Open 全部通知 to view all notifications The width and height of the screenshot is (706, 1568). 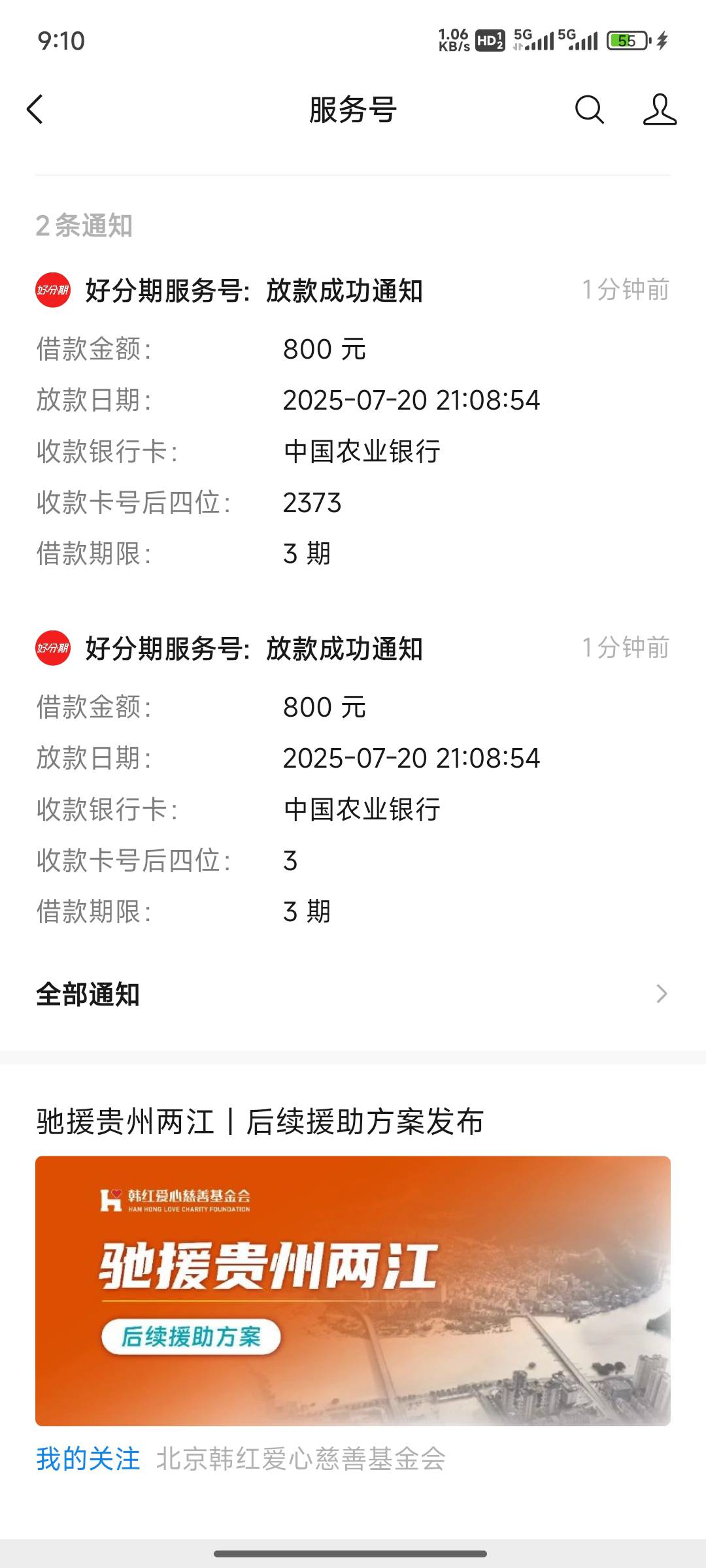[353, 994]
